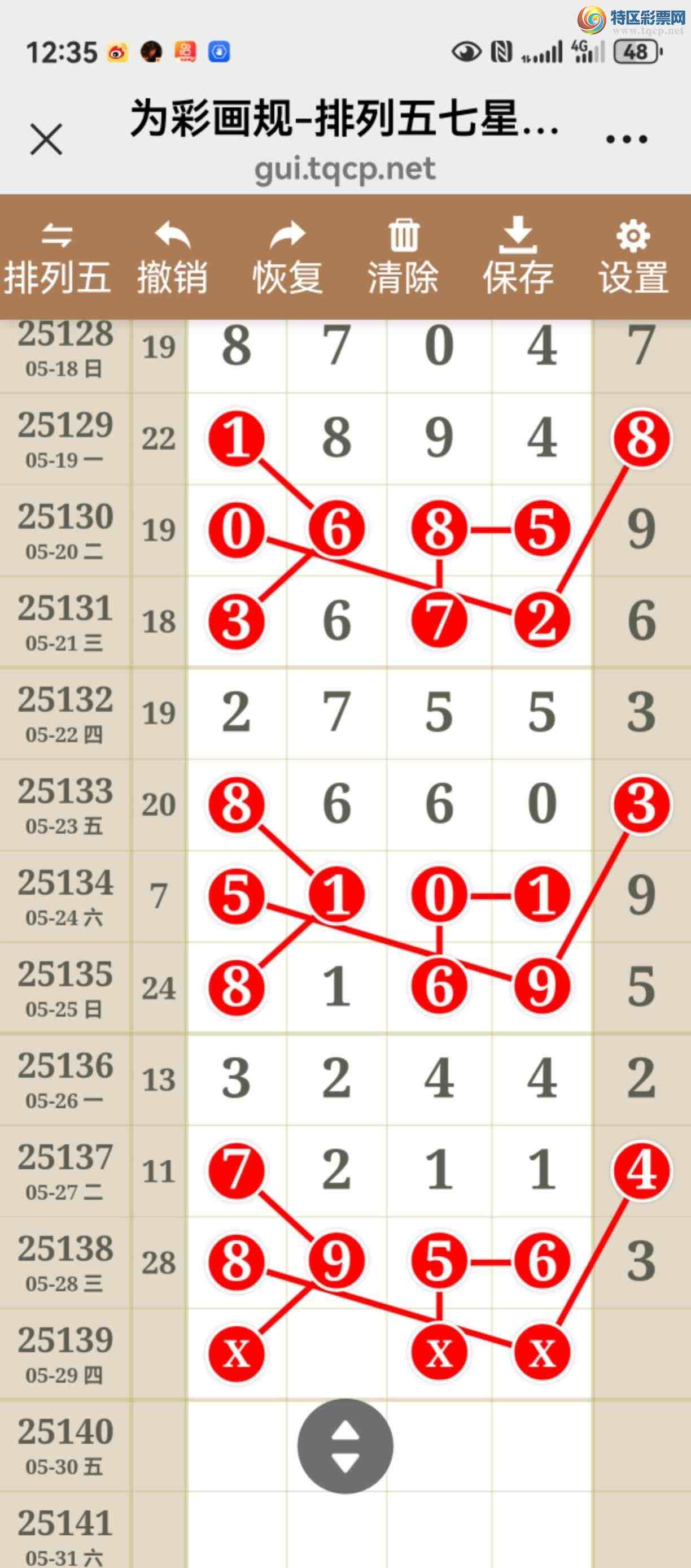Close the web page with the X
Viewport: 691px width, 1568px height.
[x=46, y=140]
